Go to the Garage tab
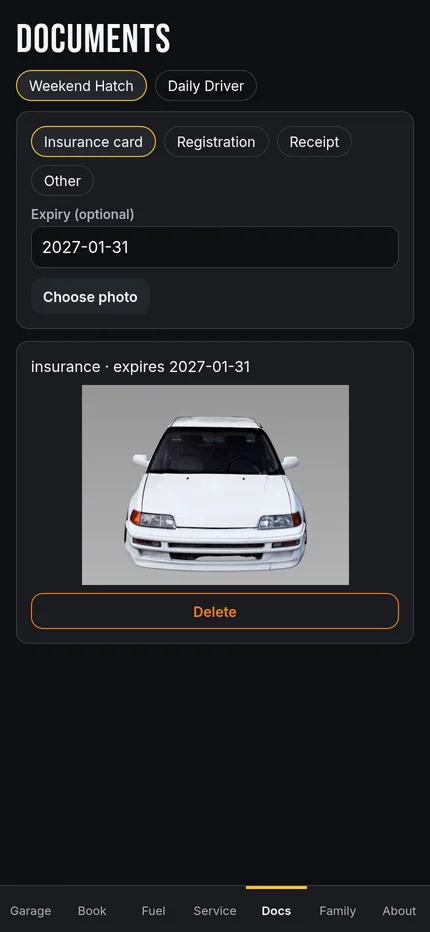The image size is (430, 932). [x=30, y=911]
